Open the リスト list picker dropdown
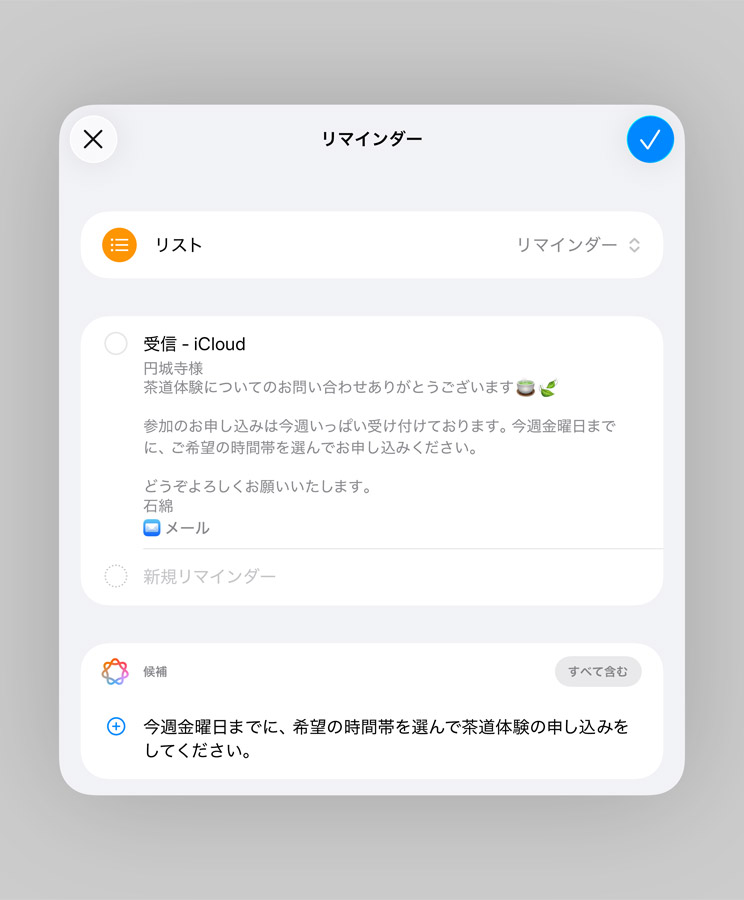Image resolution: width=744 pixels, height=900 pixels. 578,245
